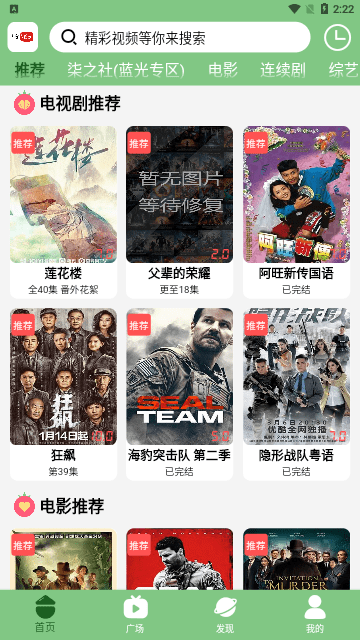Open the 我的 profile tab
The width and height of the screenshot is (360, 640).
click(315, 614)
